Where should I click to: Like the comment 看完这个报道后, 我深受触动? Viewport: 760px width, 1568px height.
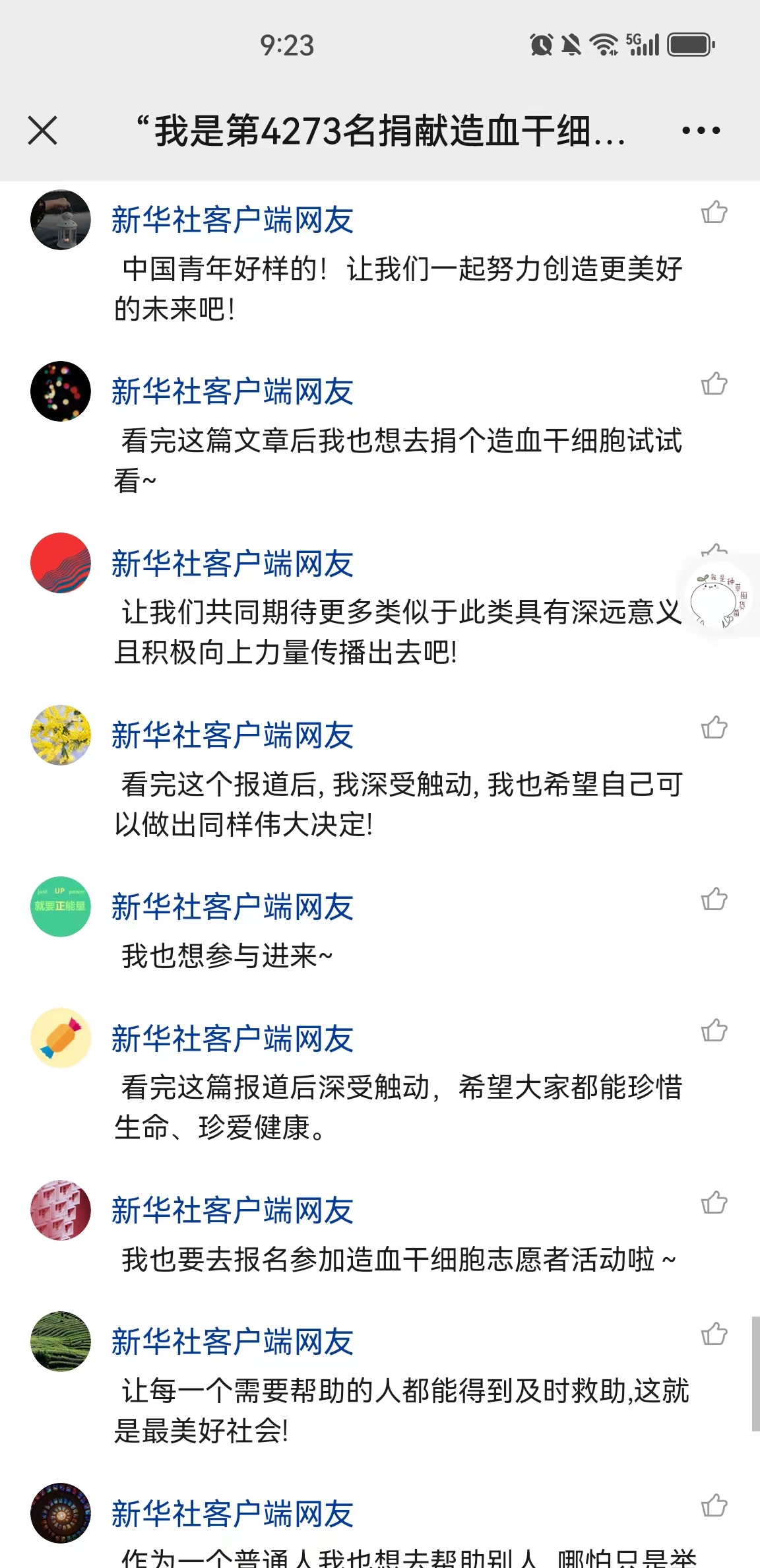coord(714,728)
